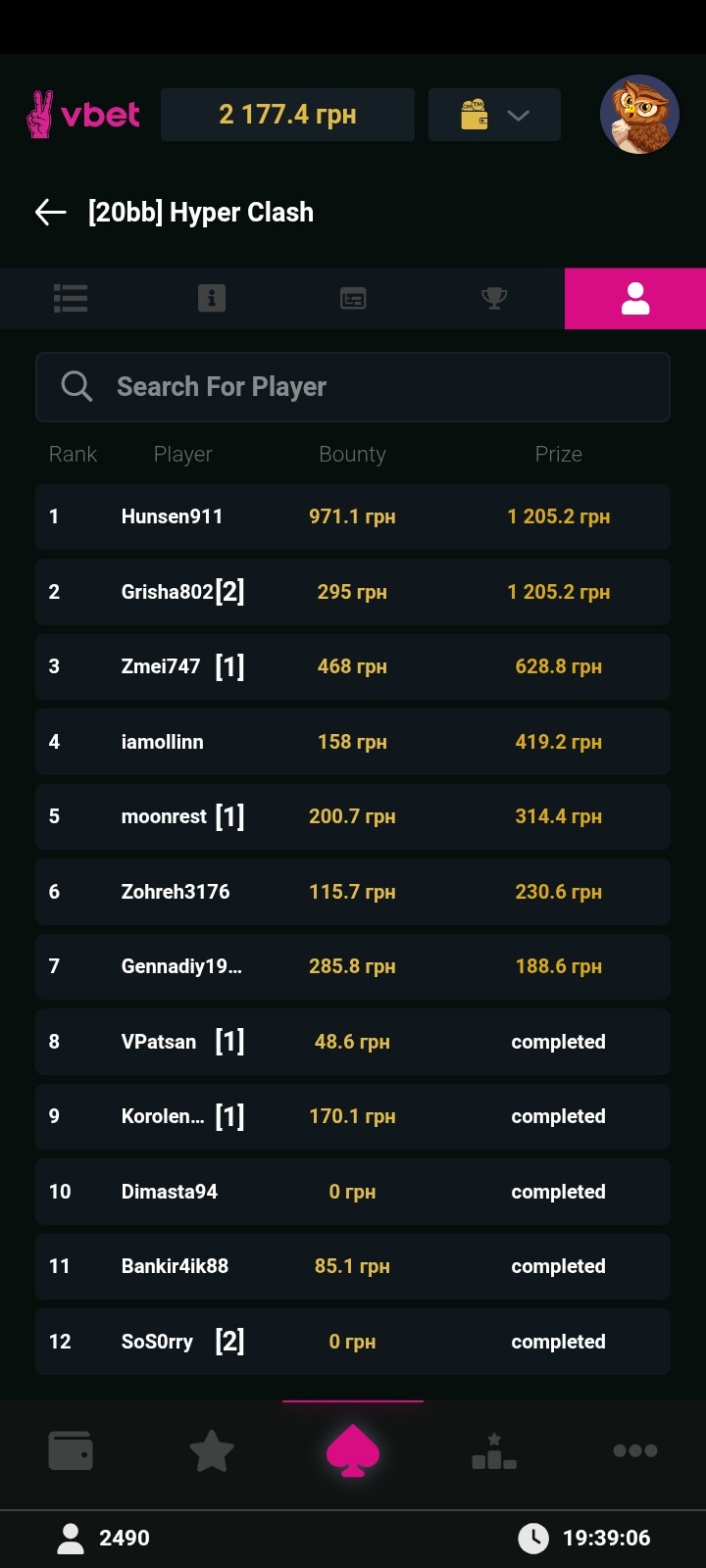Expand the wallet dropdown

click(494, 115)
